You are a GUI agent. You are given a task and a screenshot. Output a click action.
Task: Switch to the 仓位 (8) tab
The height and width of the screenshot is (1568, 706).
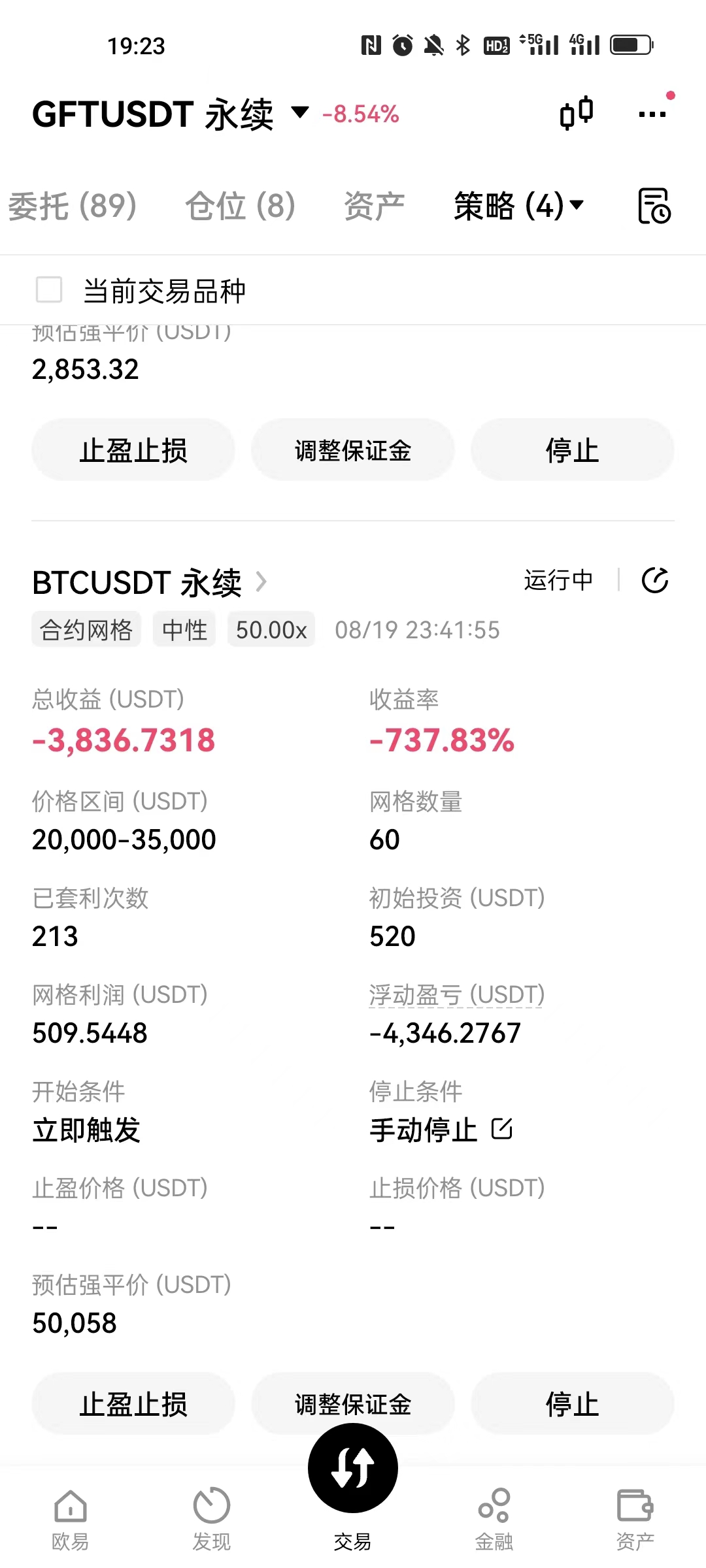[x=240, y=206]
